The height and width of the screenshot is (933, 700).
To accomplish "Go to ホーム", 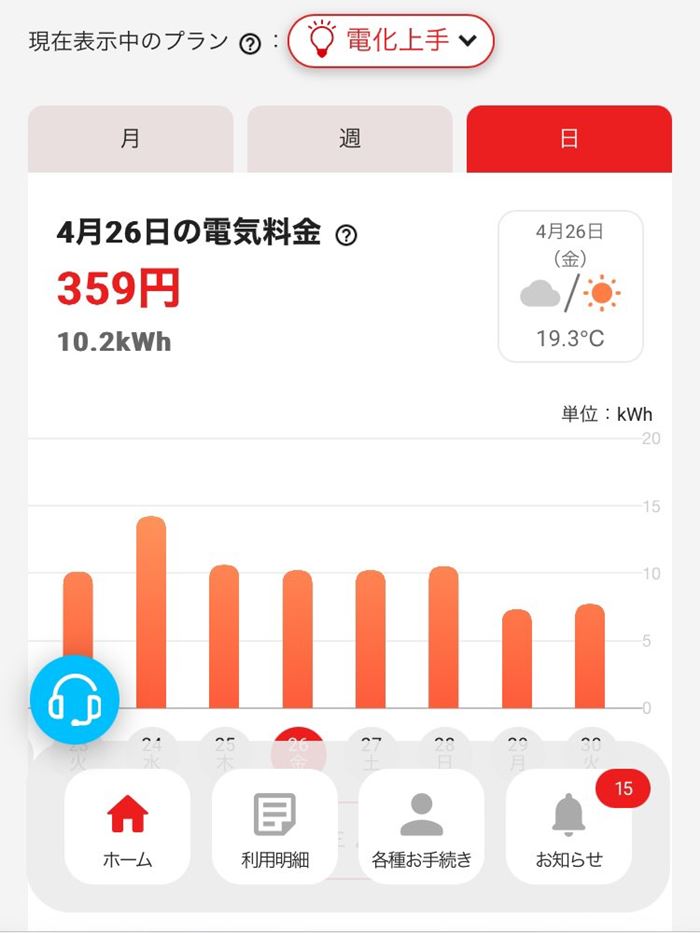I will (127, 827).
